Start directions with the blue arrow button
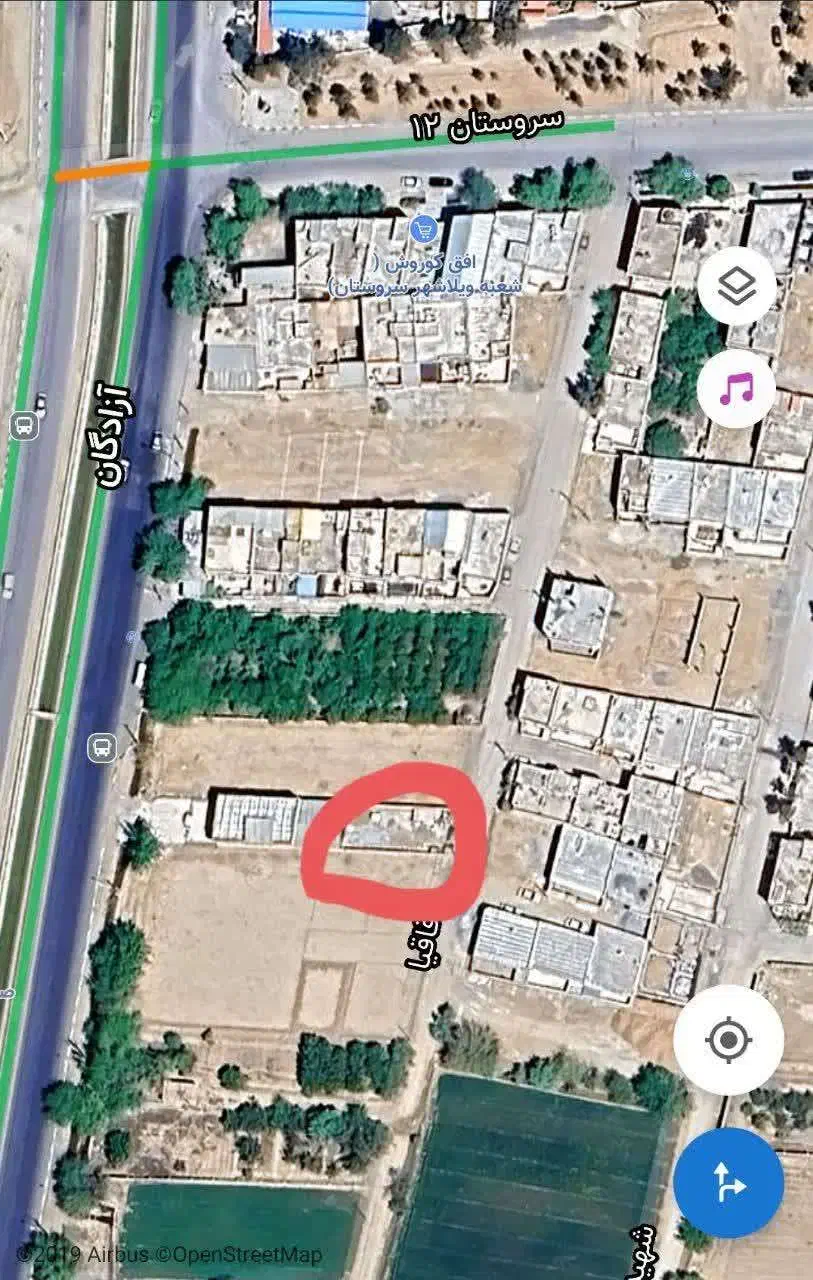Screen dimensions: 813x1280 click(728, 1183)
